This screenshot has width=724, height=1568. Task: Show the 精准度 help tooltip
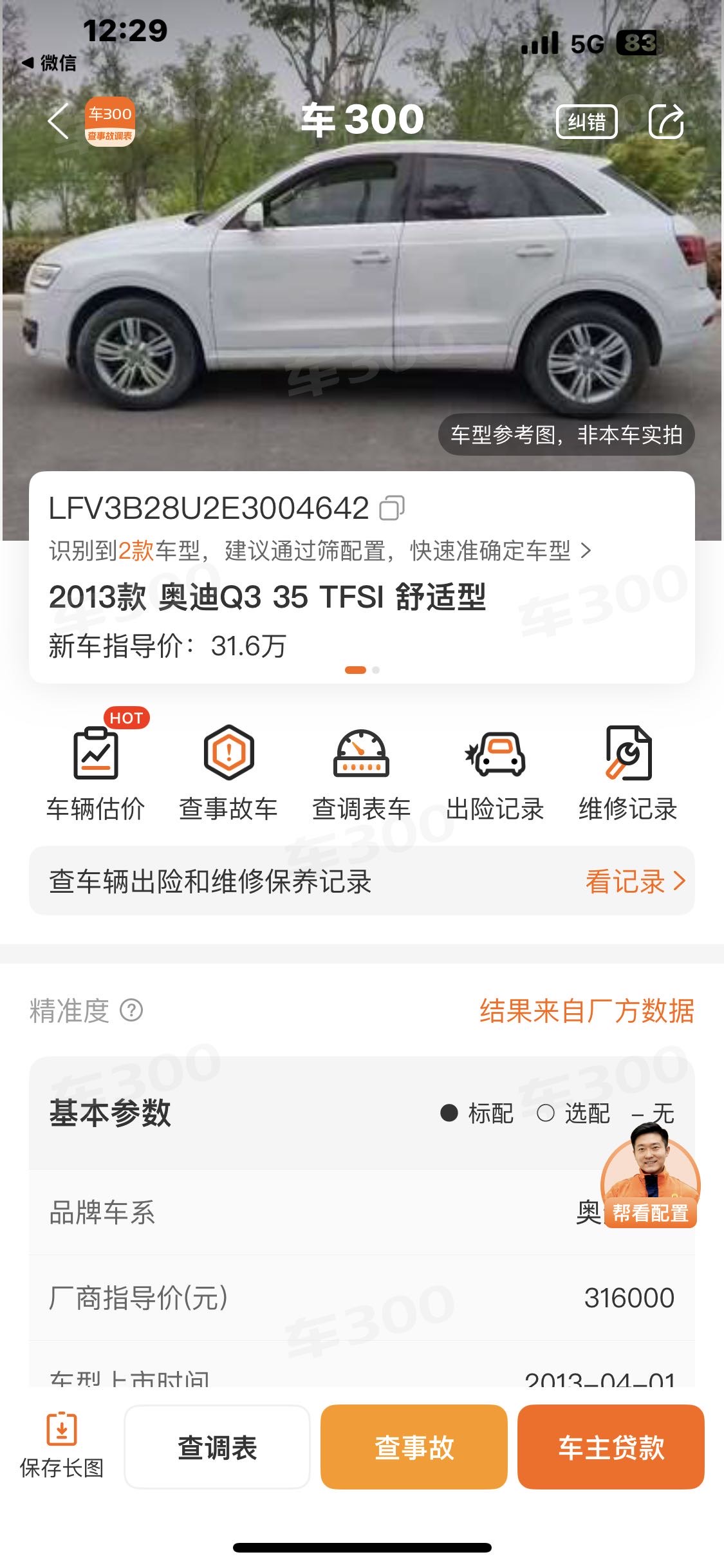(131, 1010)
